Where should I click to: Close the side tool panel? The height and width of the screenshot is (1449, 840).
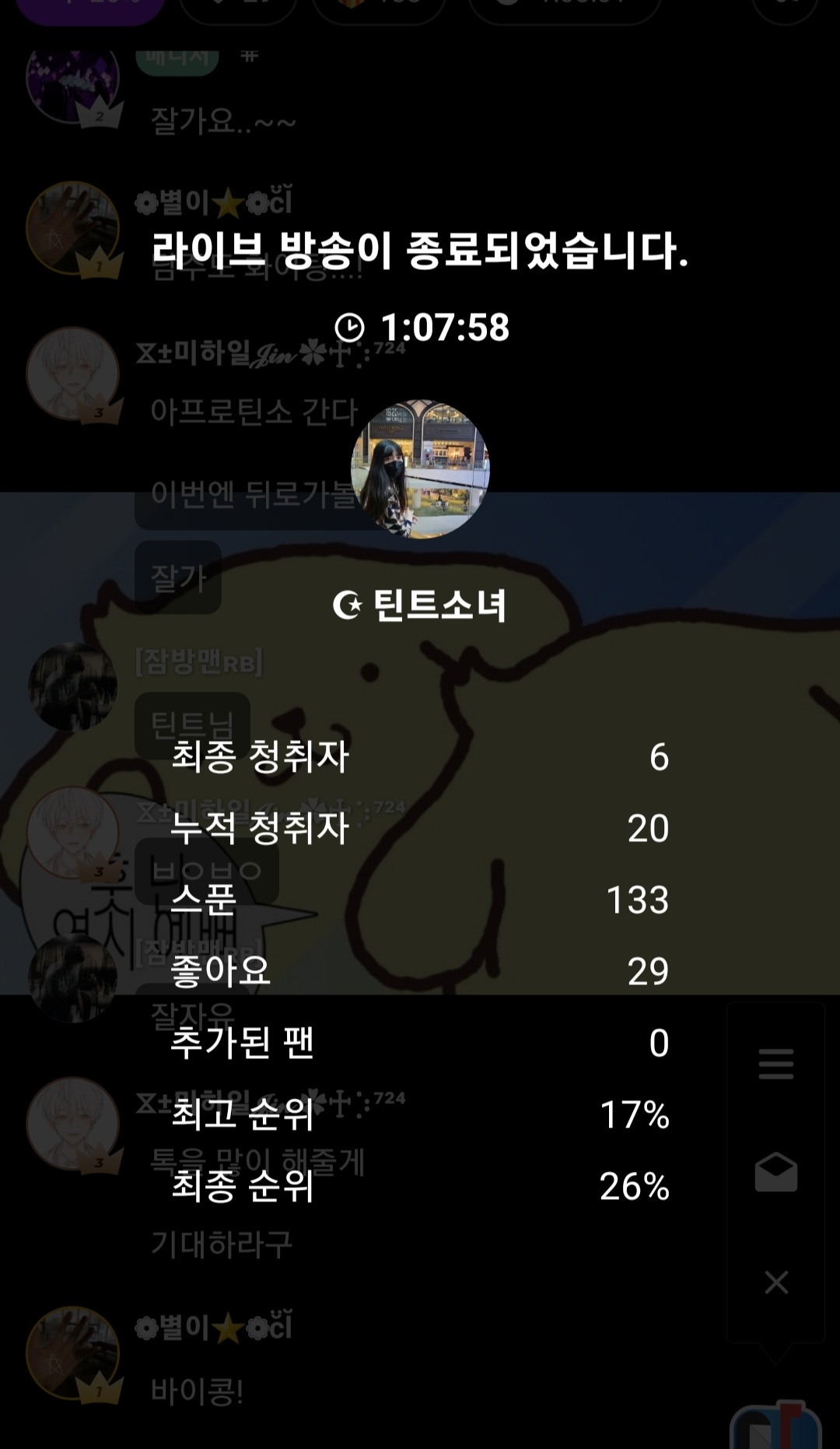(x=775, y=1282)
